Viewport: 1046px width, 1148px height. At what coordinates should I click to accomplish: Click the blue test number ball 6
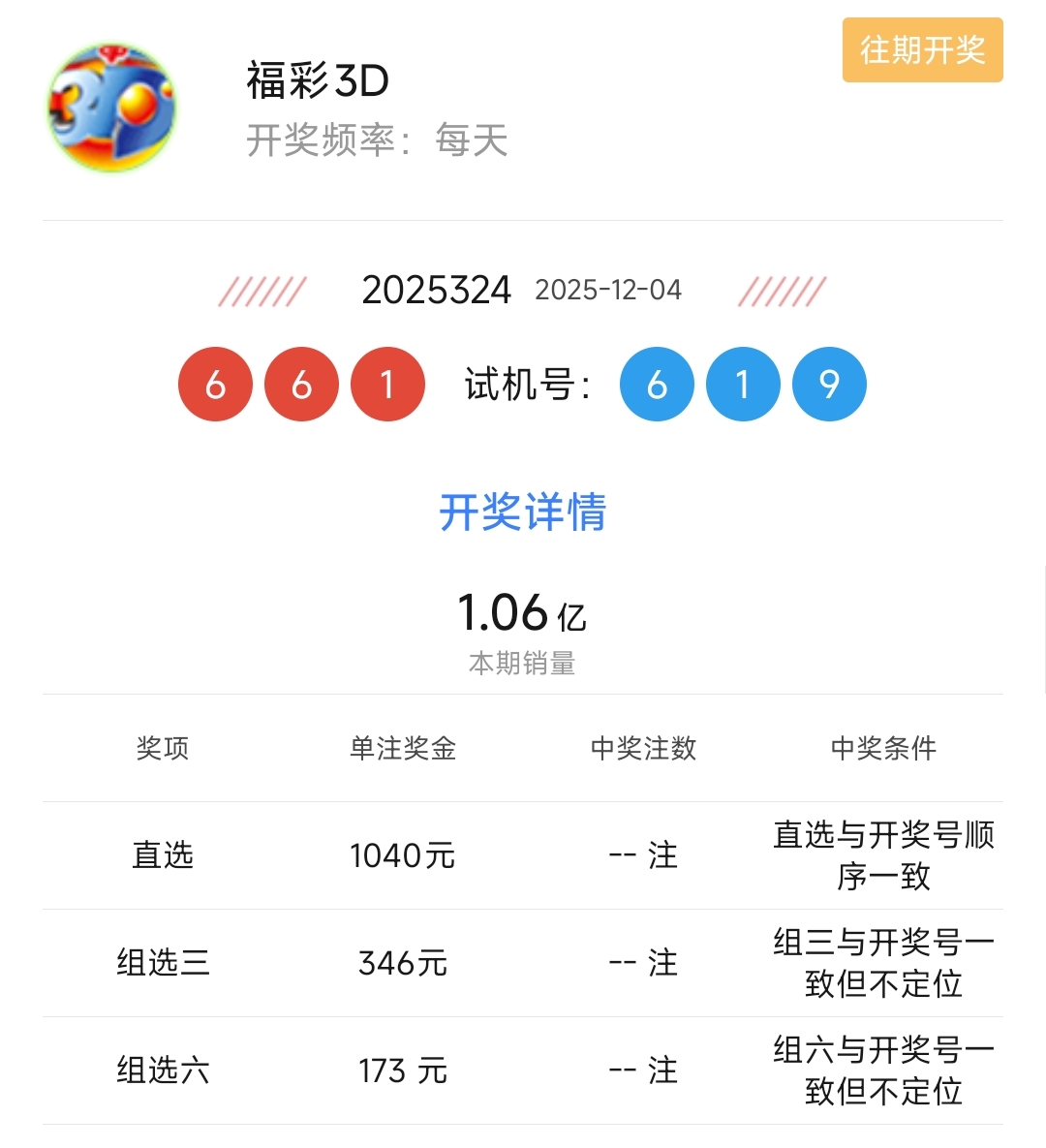click(x=657, y=384)
